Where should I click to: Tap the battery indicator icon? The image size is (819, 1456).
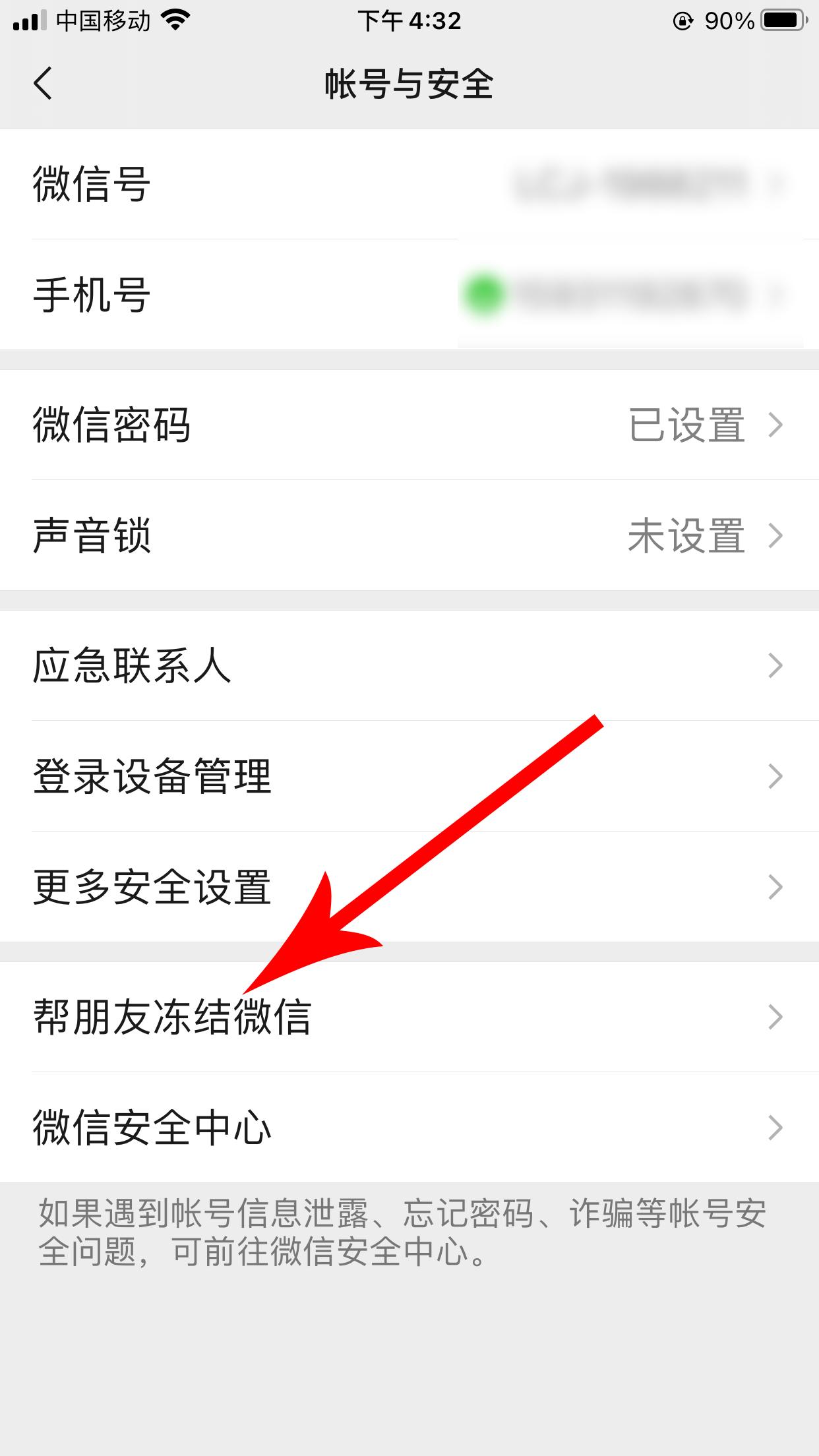pos(782,18)
